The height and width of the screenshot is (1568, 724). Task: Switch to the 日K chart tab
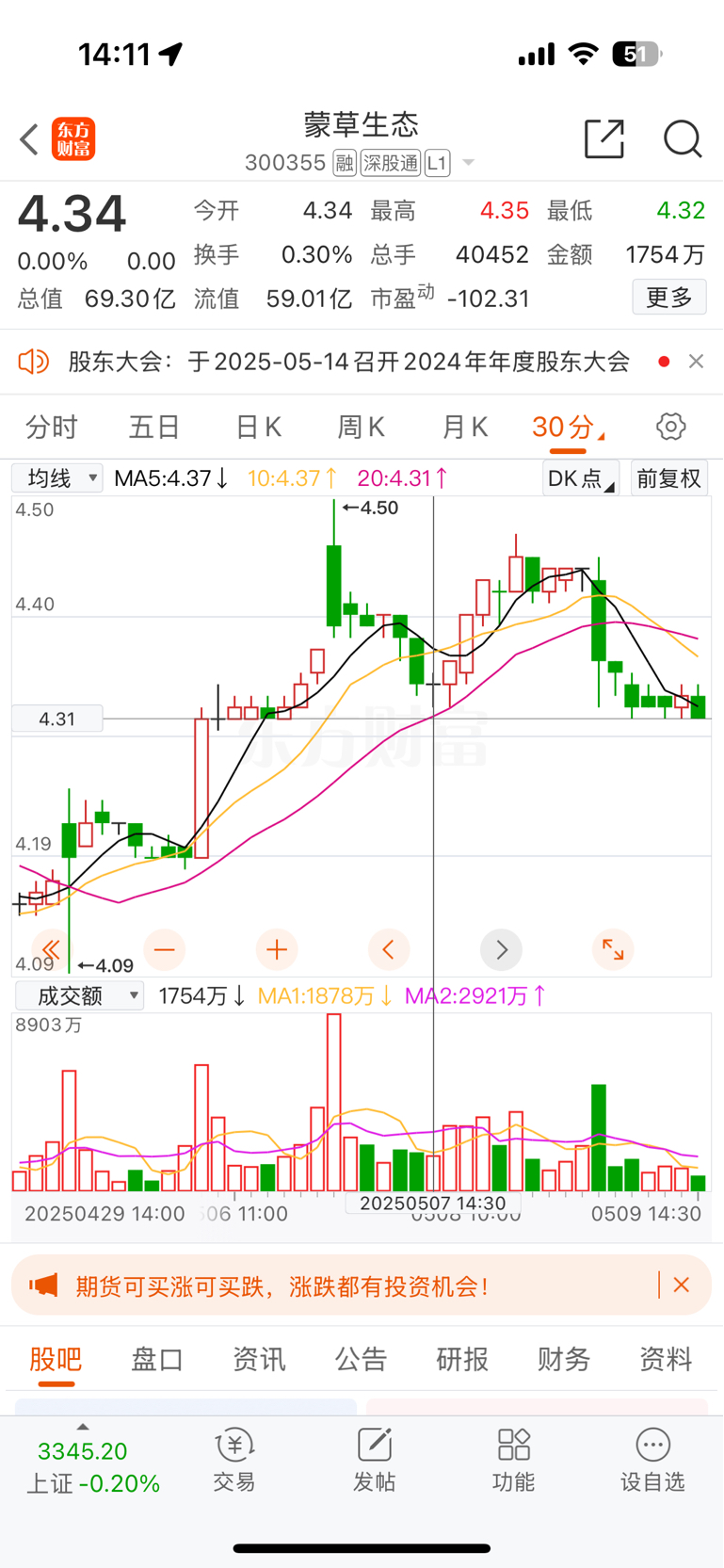coord(259,428)
